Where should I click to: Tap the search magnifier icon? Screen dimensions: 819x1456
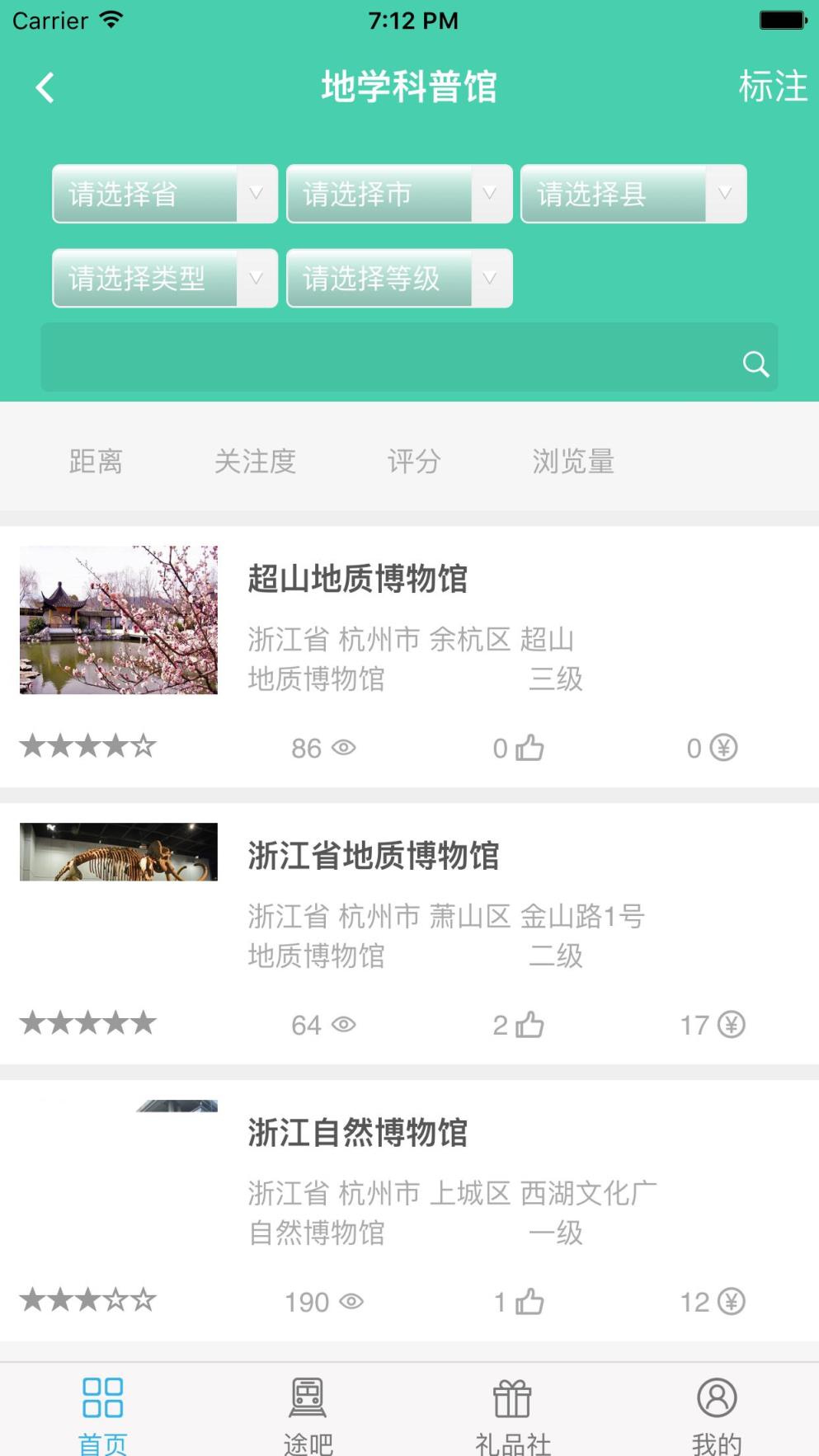click(755, 361)
